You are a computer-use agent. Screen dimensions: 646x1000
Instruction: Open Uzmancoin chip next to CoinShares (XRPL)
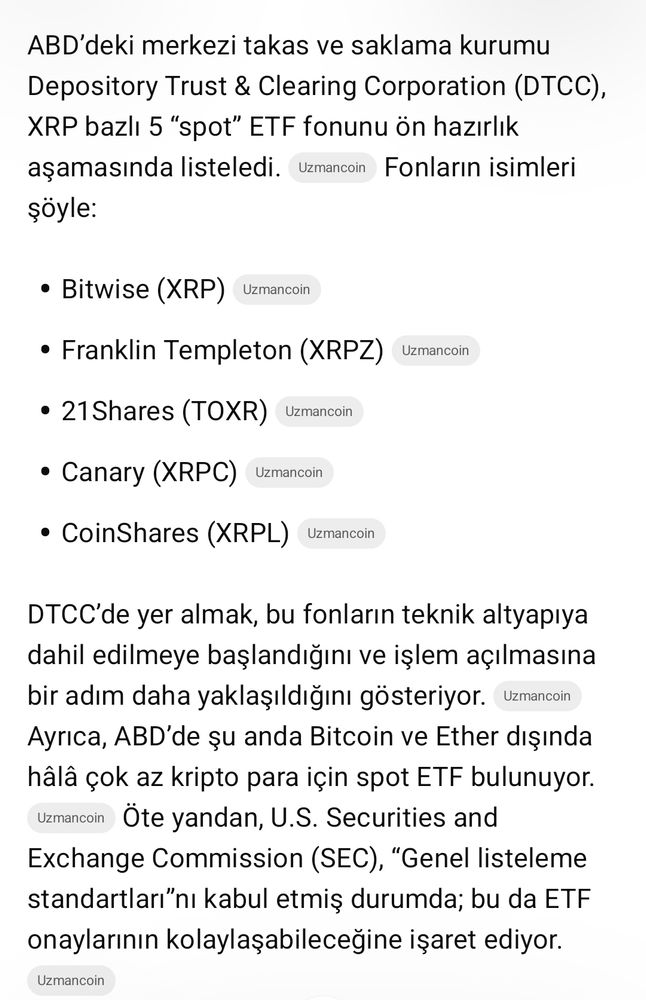point(341,534)
